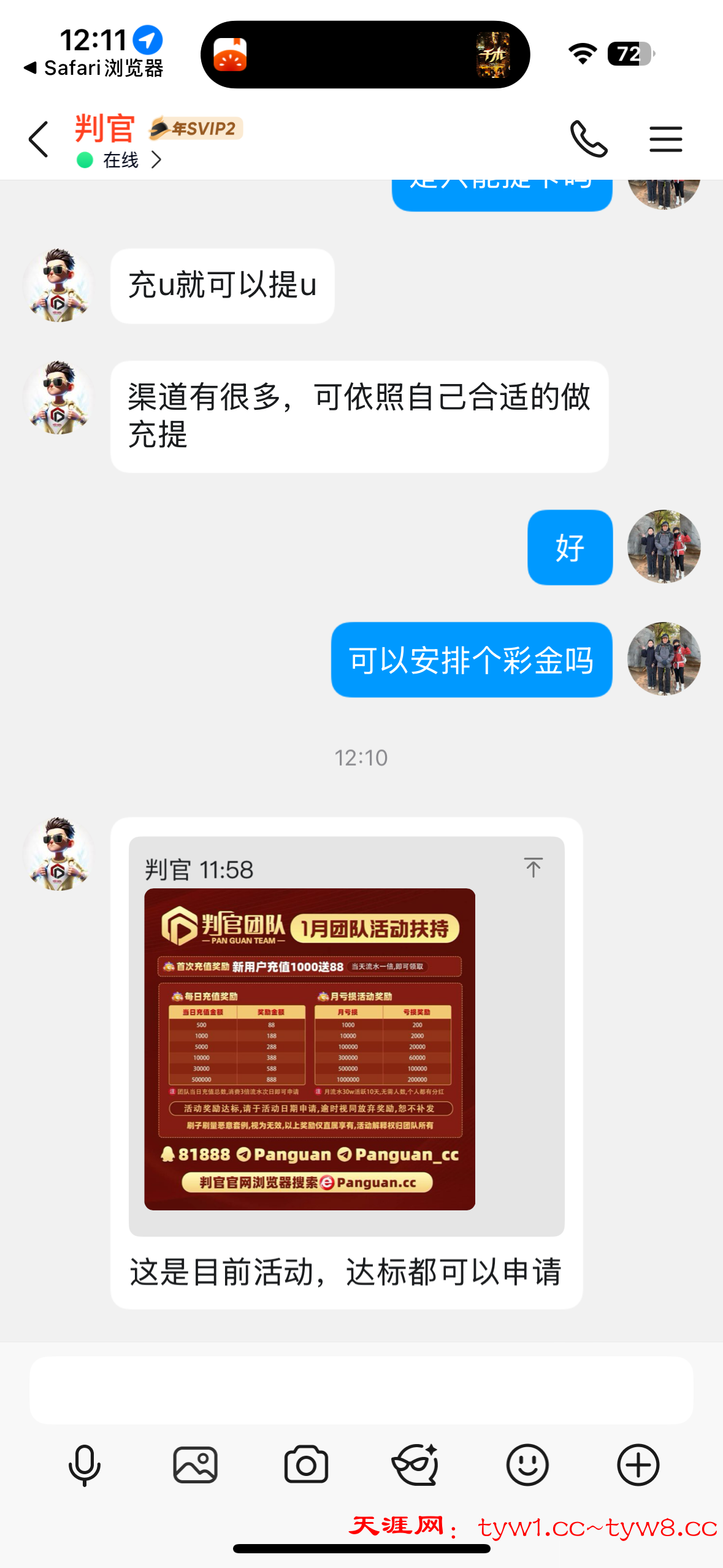Open the sticker effects mask icon
The width and height of the screenshot is (723, 1568).
click(x=416, y=1466)
